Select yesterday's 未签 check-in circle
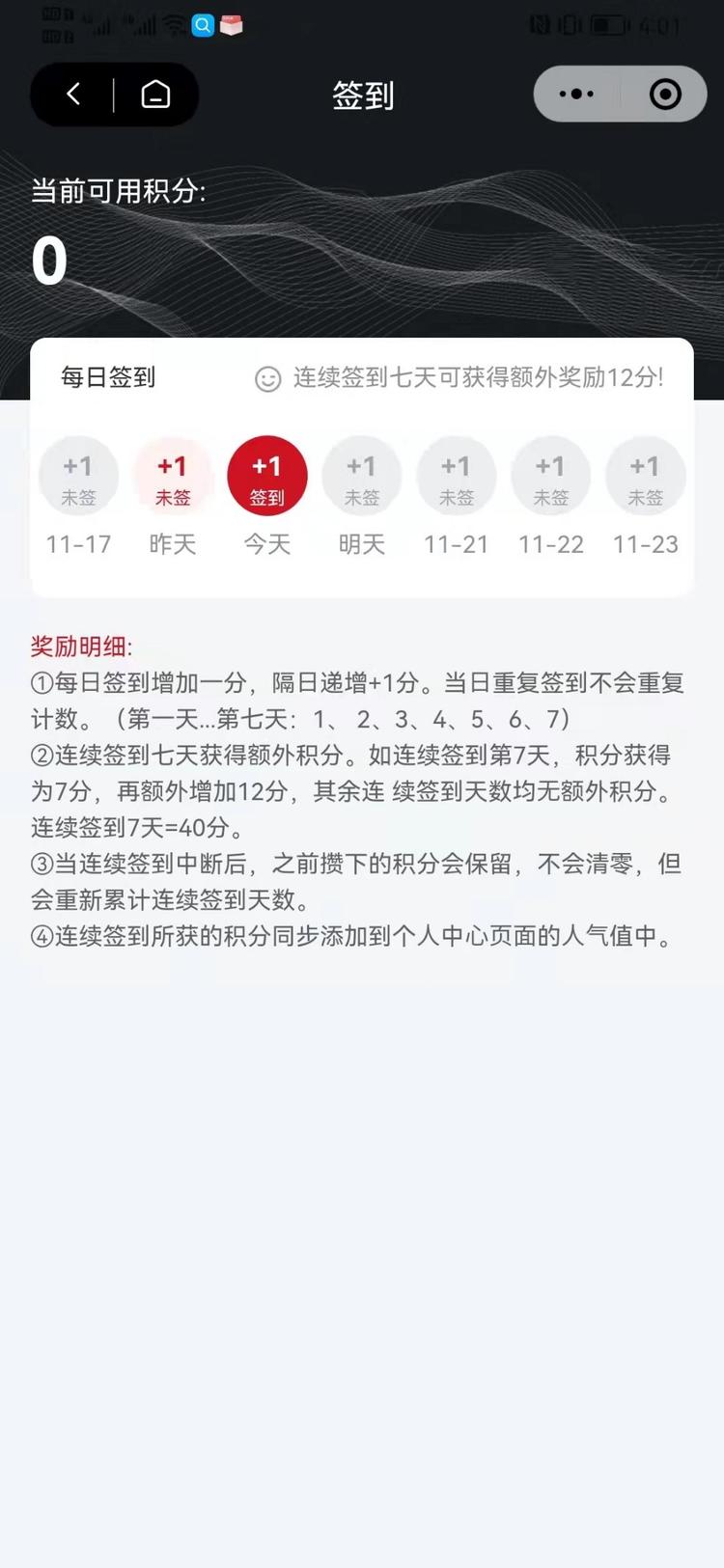The width and height of the screenshot is (724, 1568). click(173, 476)
